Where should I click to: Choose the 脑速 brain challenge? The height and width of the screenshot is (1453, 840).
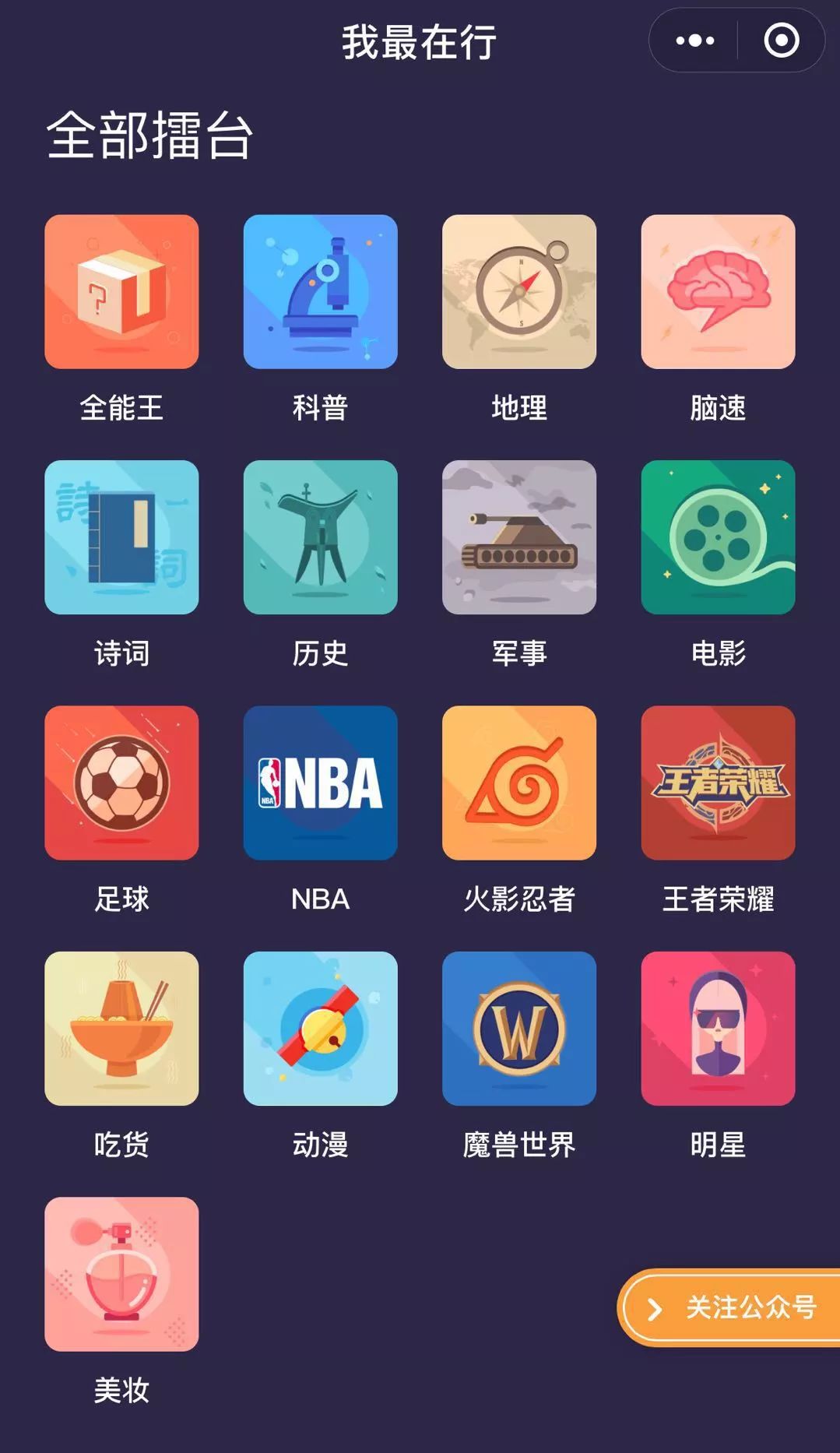coord(718,292)
